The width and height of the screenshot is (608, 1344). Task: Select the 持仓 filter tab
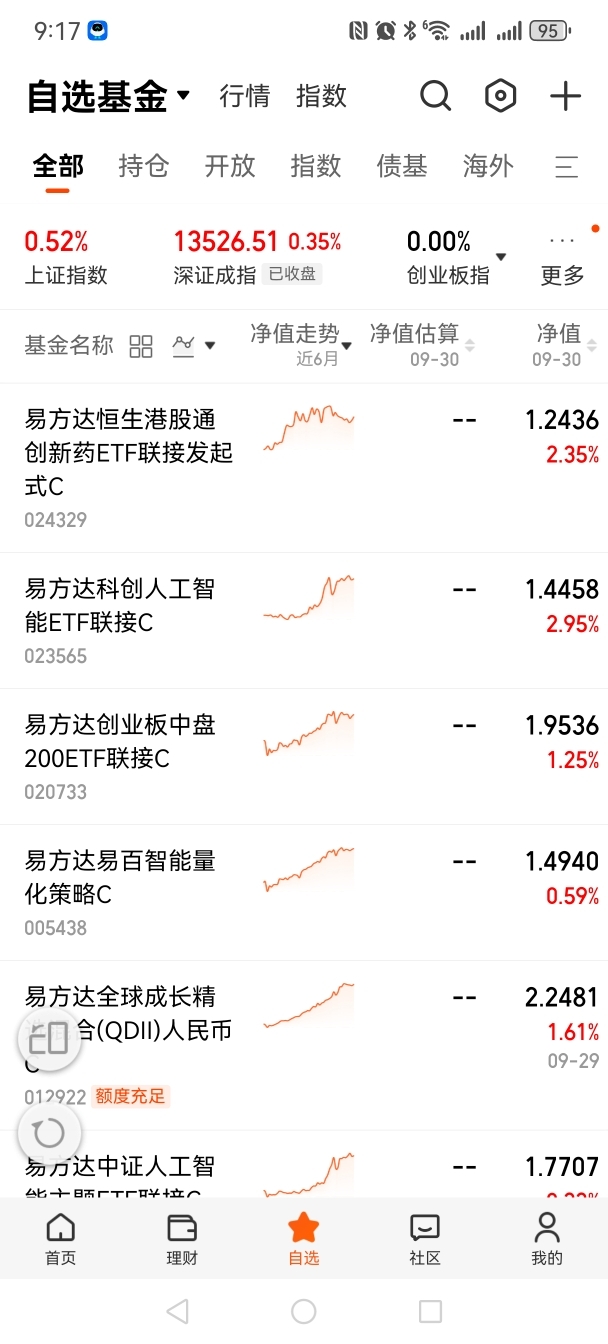143,166
